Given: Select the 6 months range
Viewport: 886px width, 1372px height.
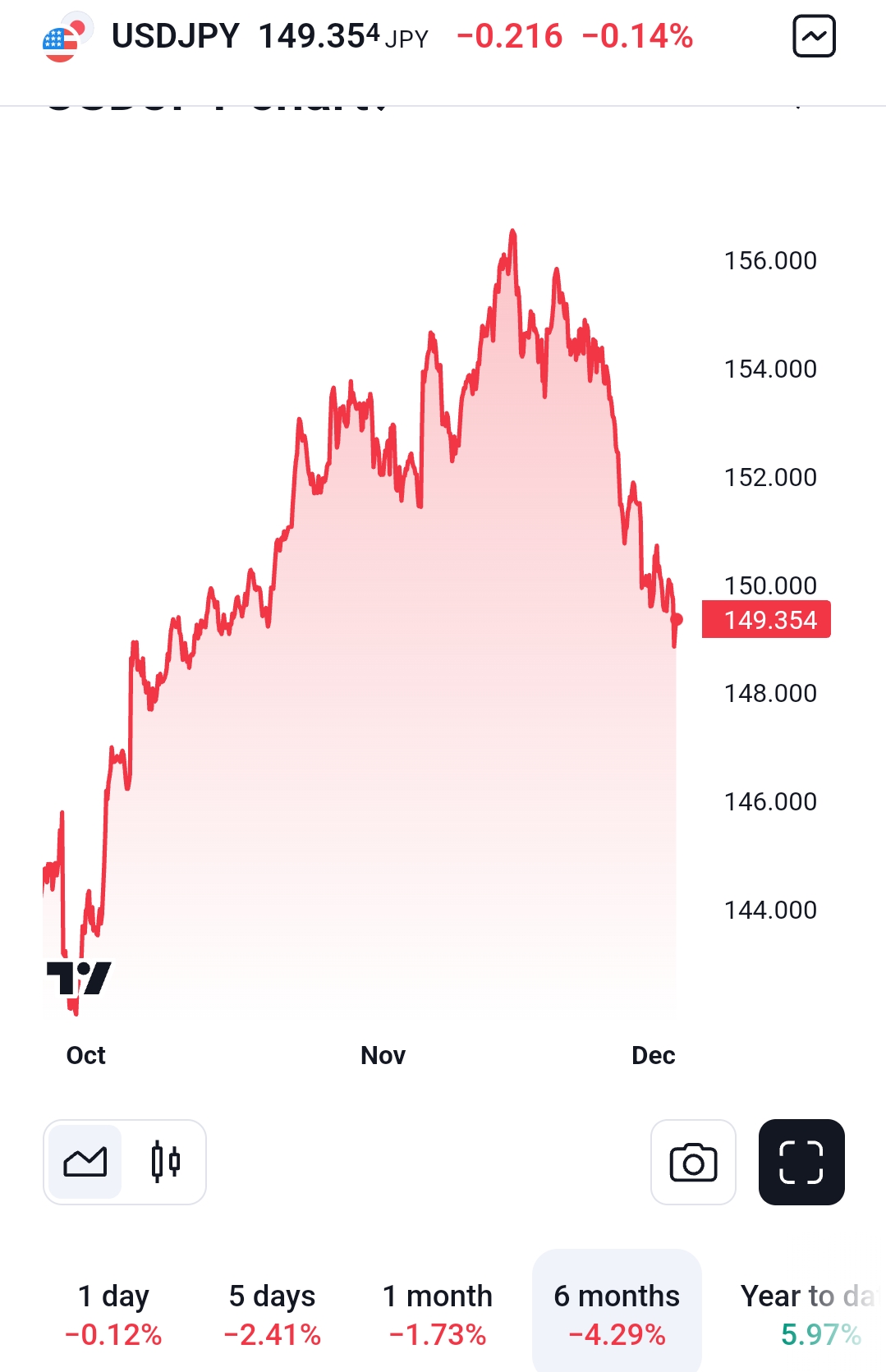Looking at the screenshot, I should 617,1314.
